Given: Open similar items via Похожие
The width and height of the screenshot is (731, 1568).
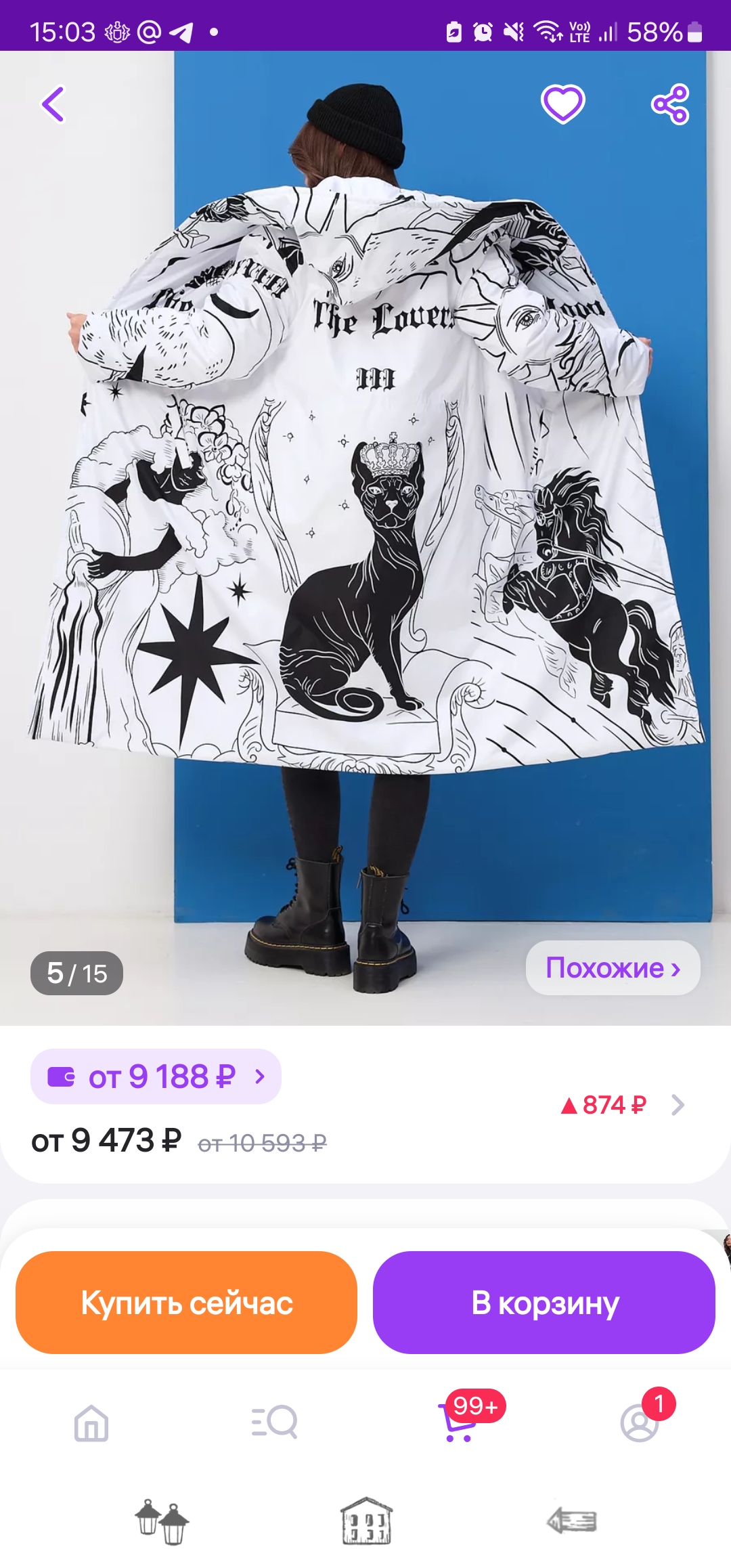Looking at the screenshot, I should 613,967.
